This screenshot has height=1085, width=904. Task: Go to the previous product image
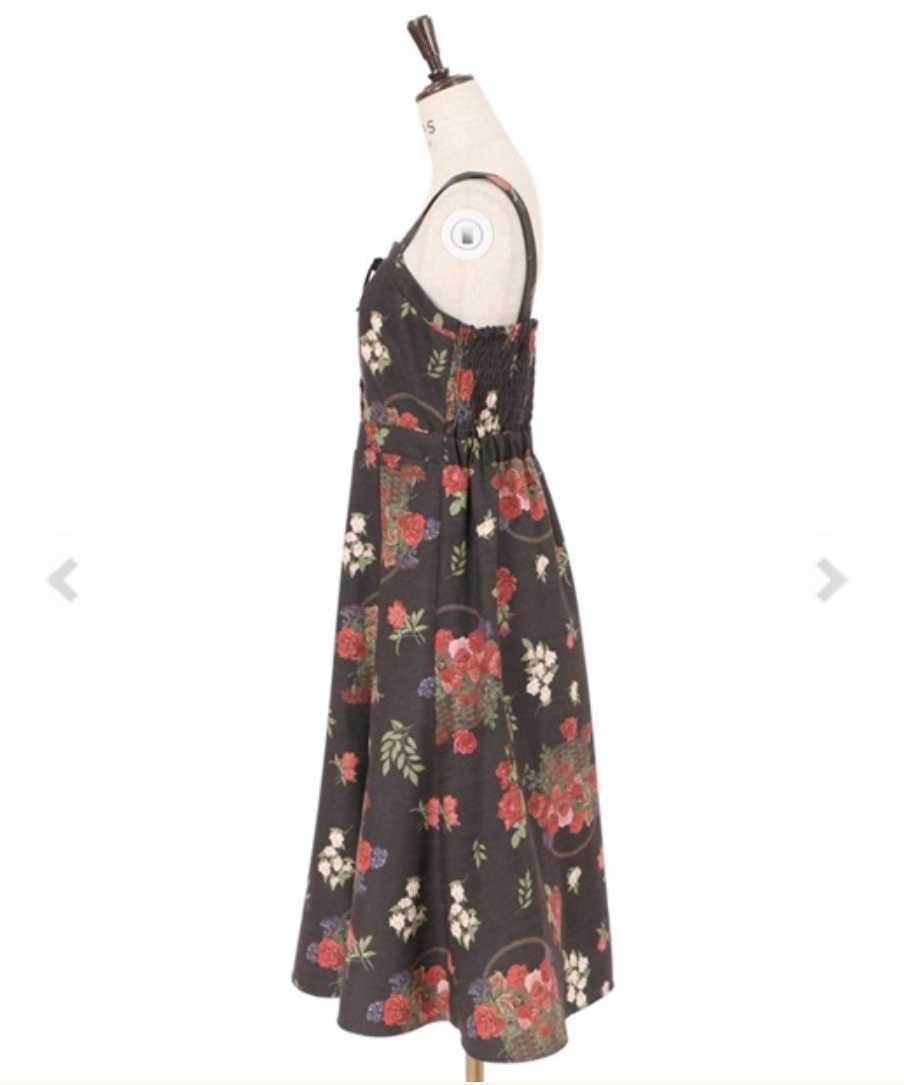coord(63,580)
